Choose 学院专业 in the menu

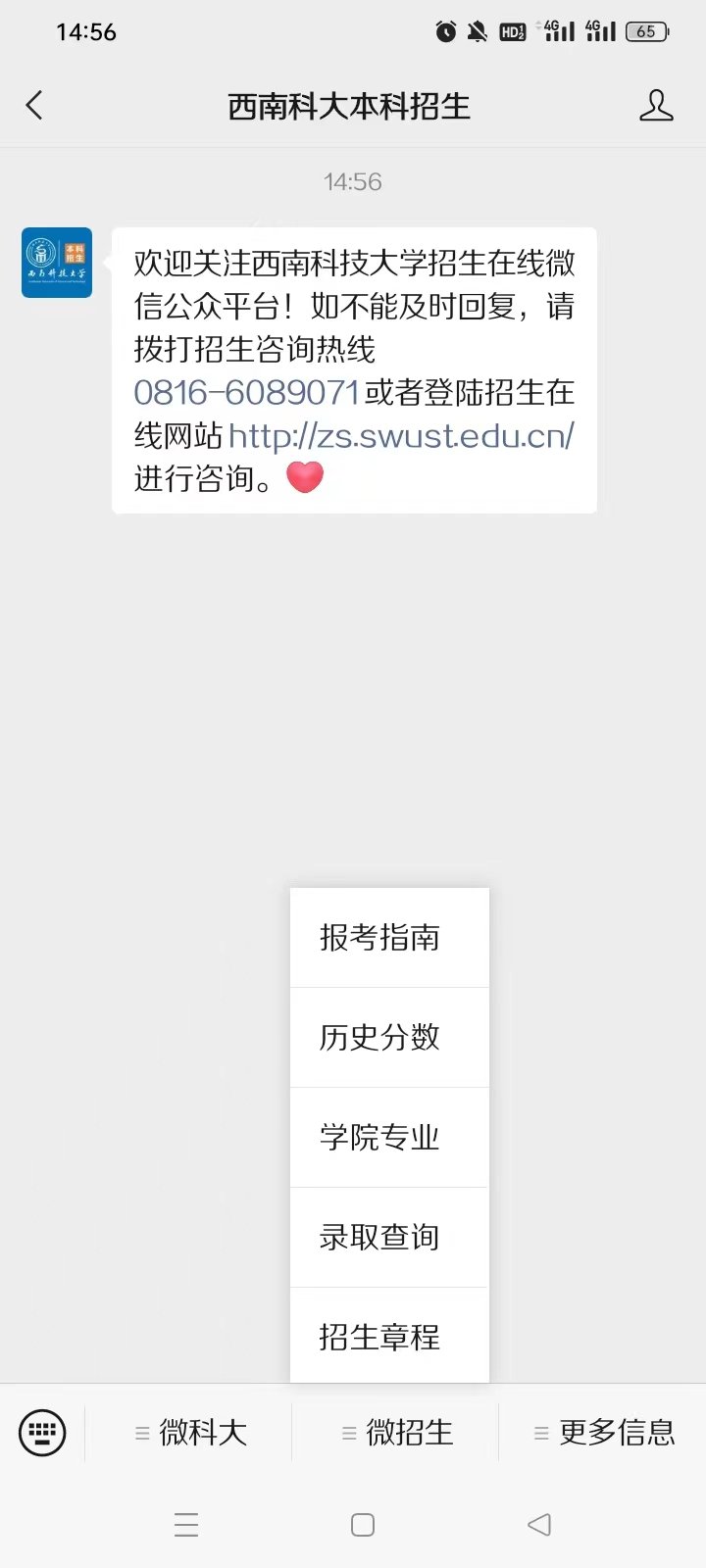(389, 1138)
